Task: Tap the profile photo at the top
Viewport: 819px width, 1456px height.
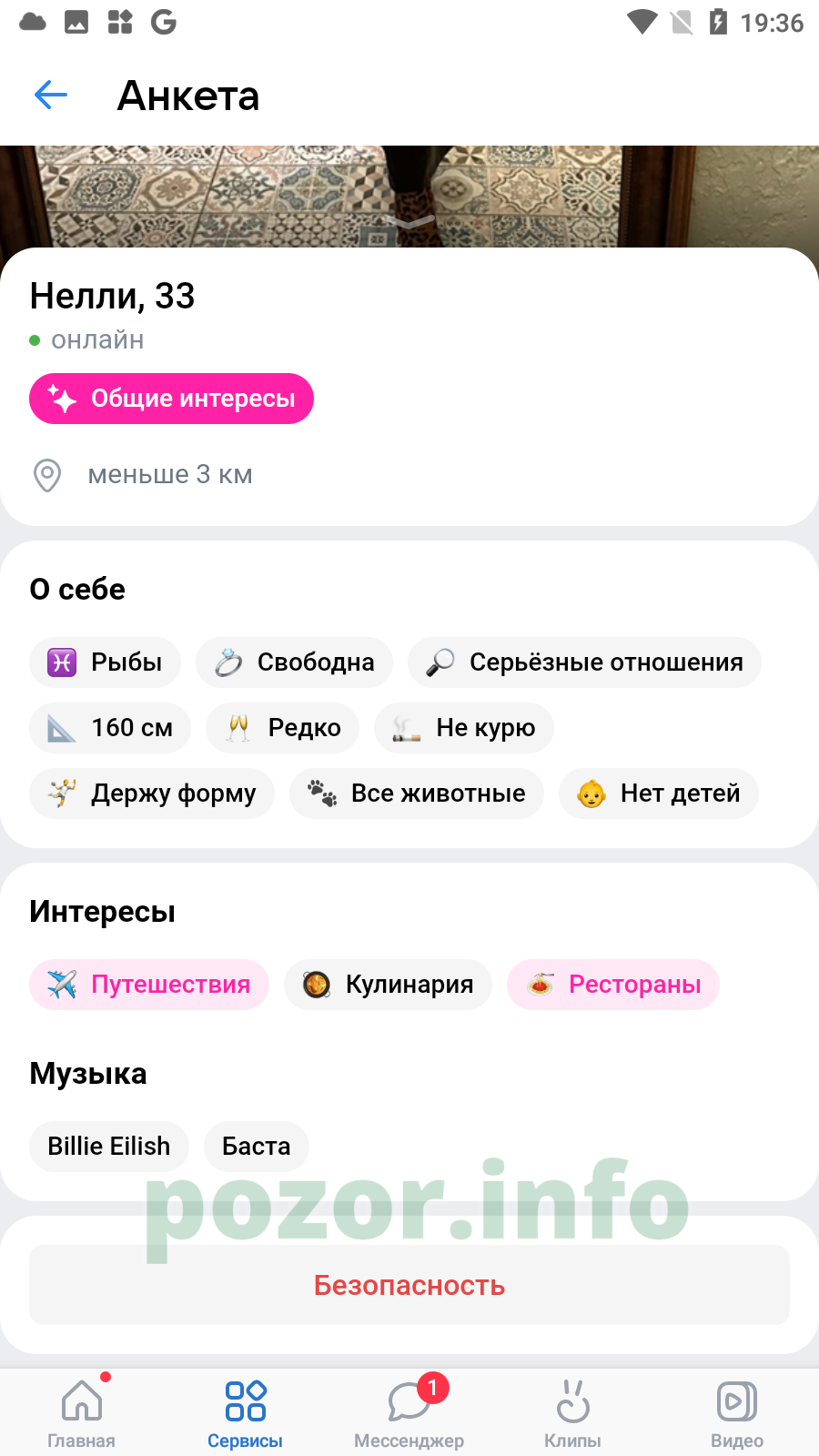Action: 409,196
